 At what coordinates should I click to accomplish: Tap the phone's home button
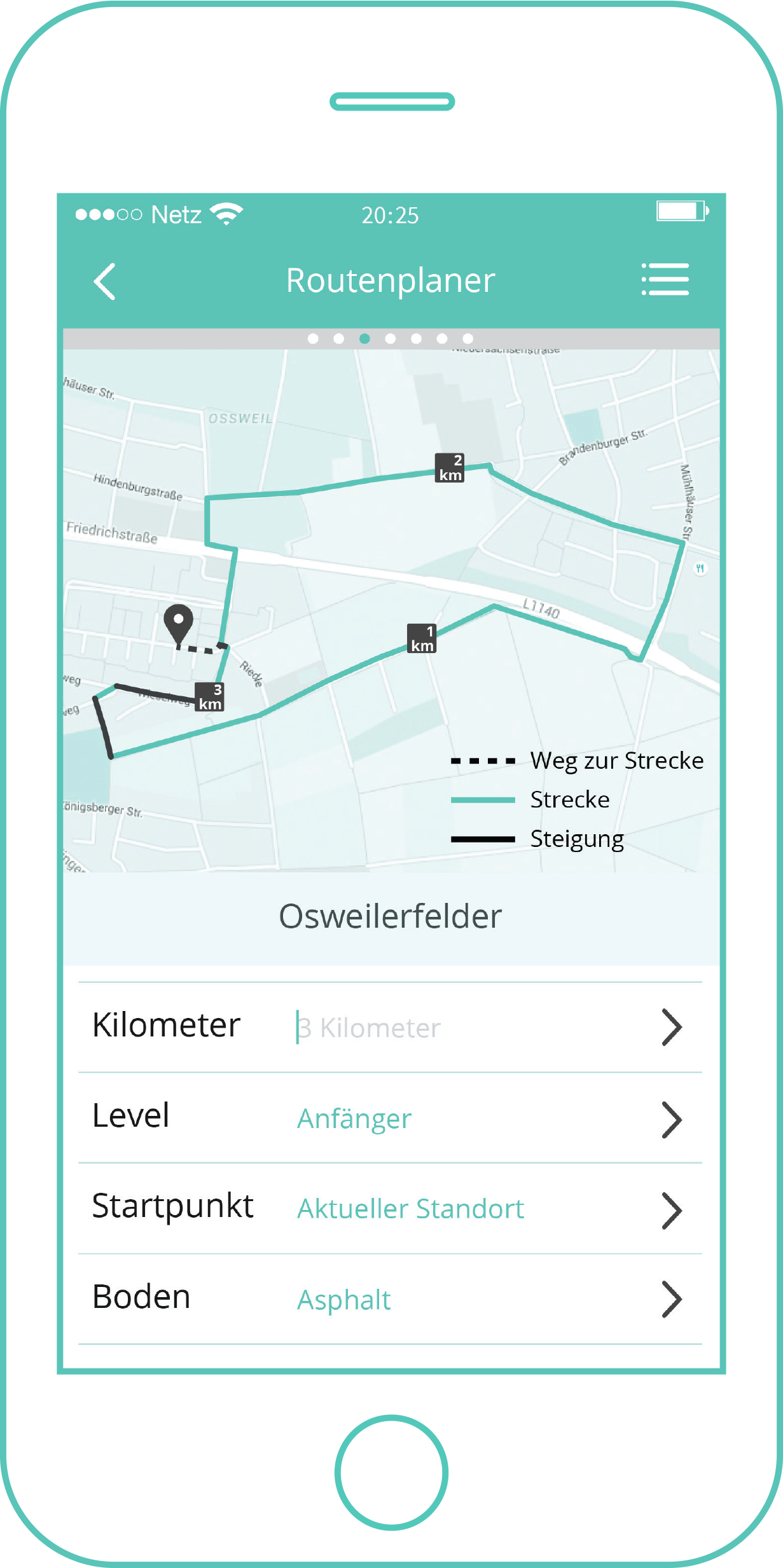(391, 1472)
